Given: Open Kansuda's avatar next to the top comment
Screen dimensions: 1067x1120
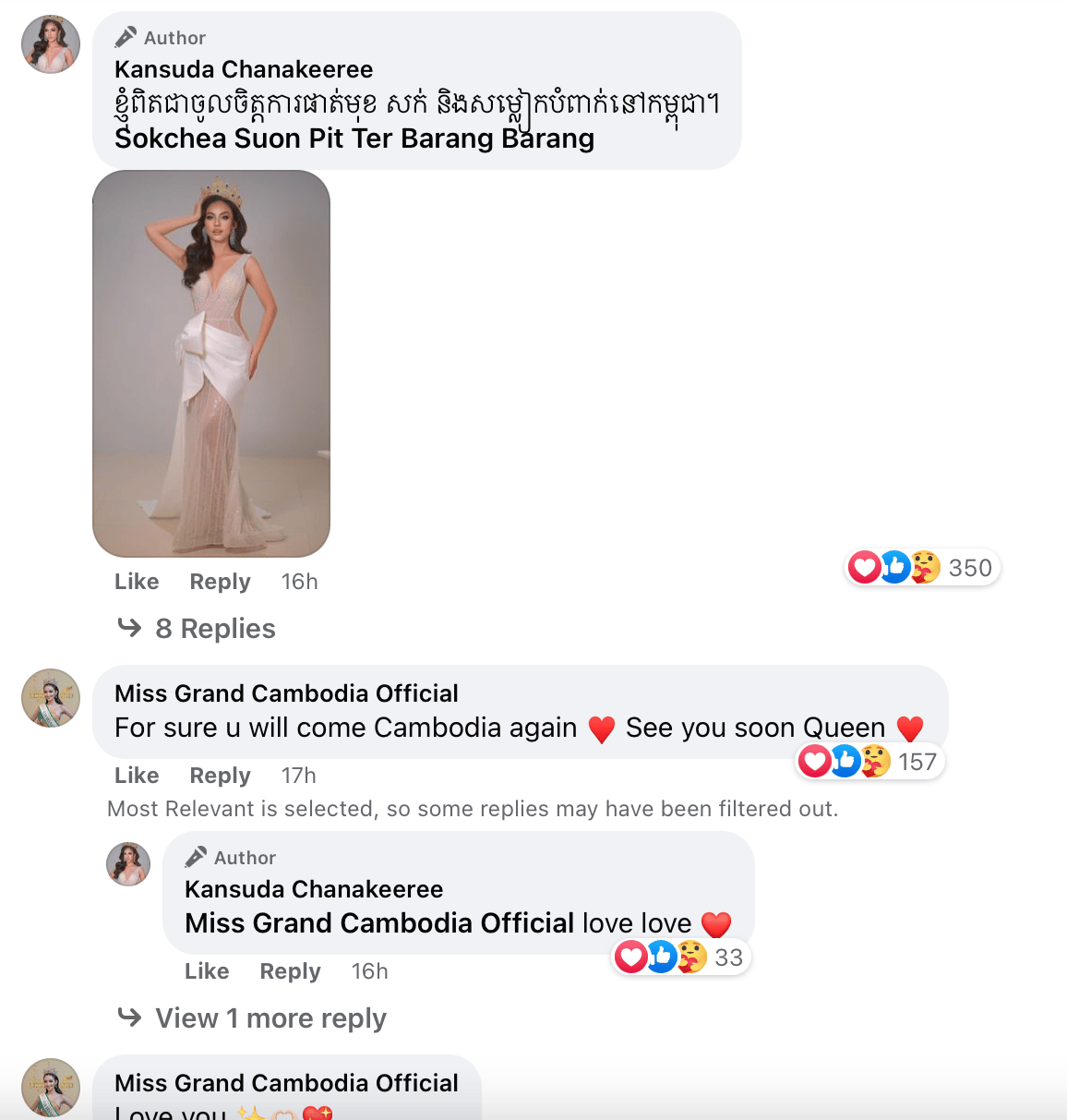Looking at the screenshot, I should point(51,44).
